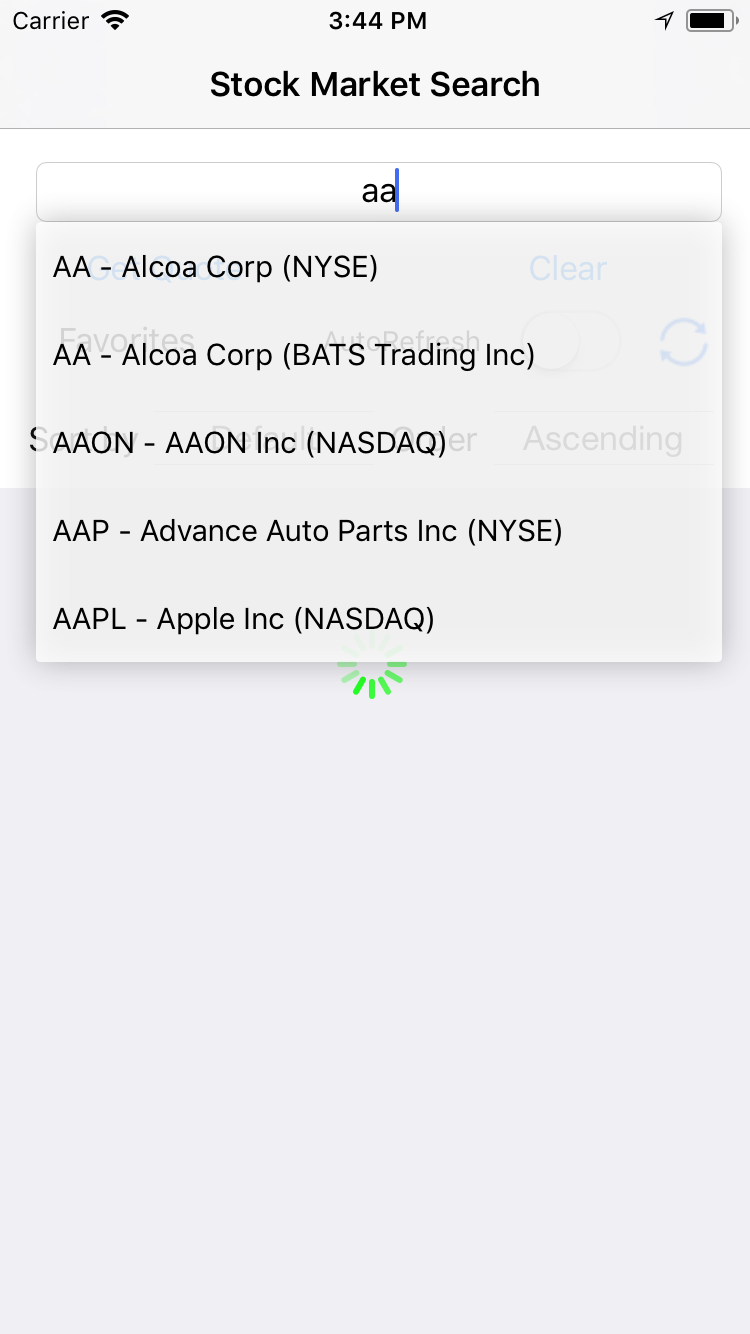Tap the stock symbol search field
Image resolution: width=750 pixels, height=1334 pixels.
(x=378, y=191)
